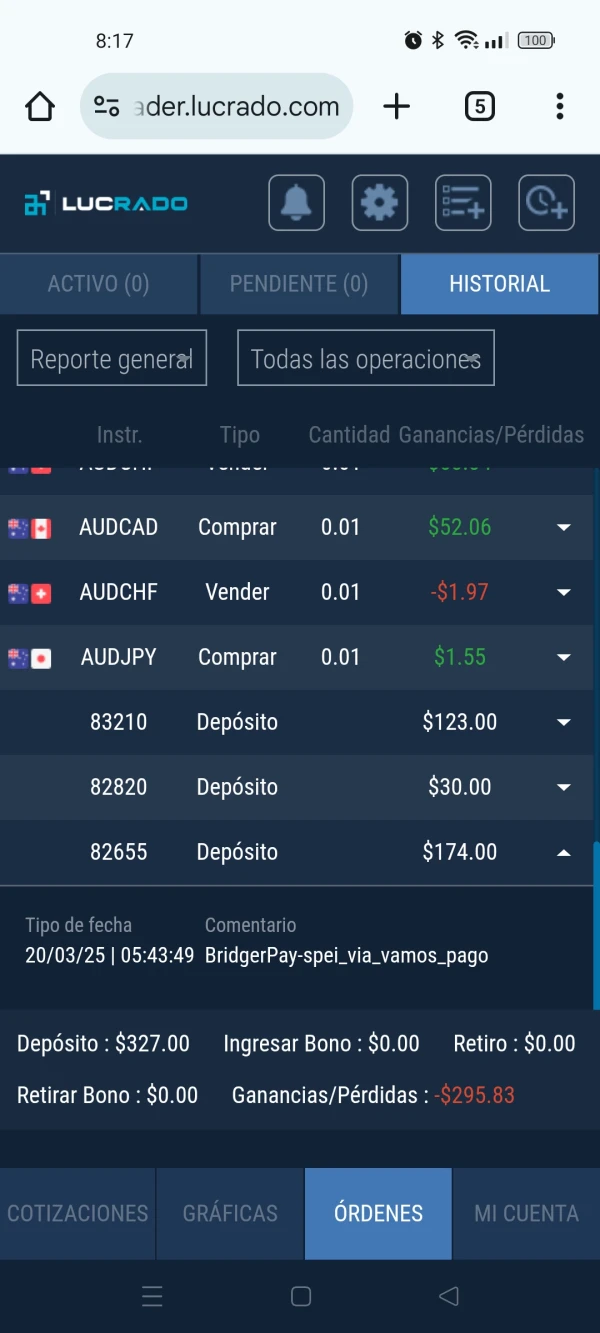Go to the COTIZACIONES tab
The image size is (600, 1333).
point(78,1213)
